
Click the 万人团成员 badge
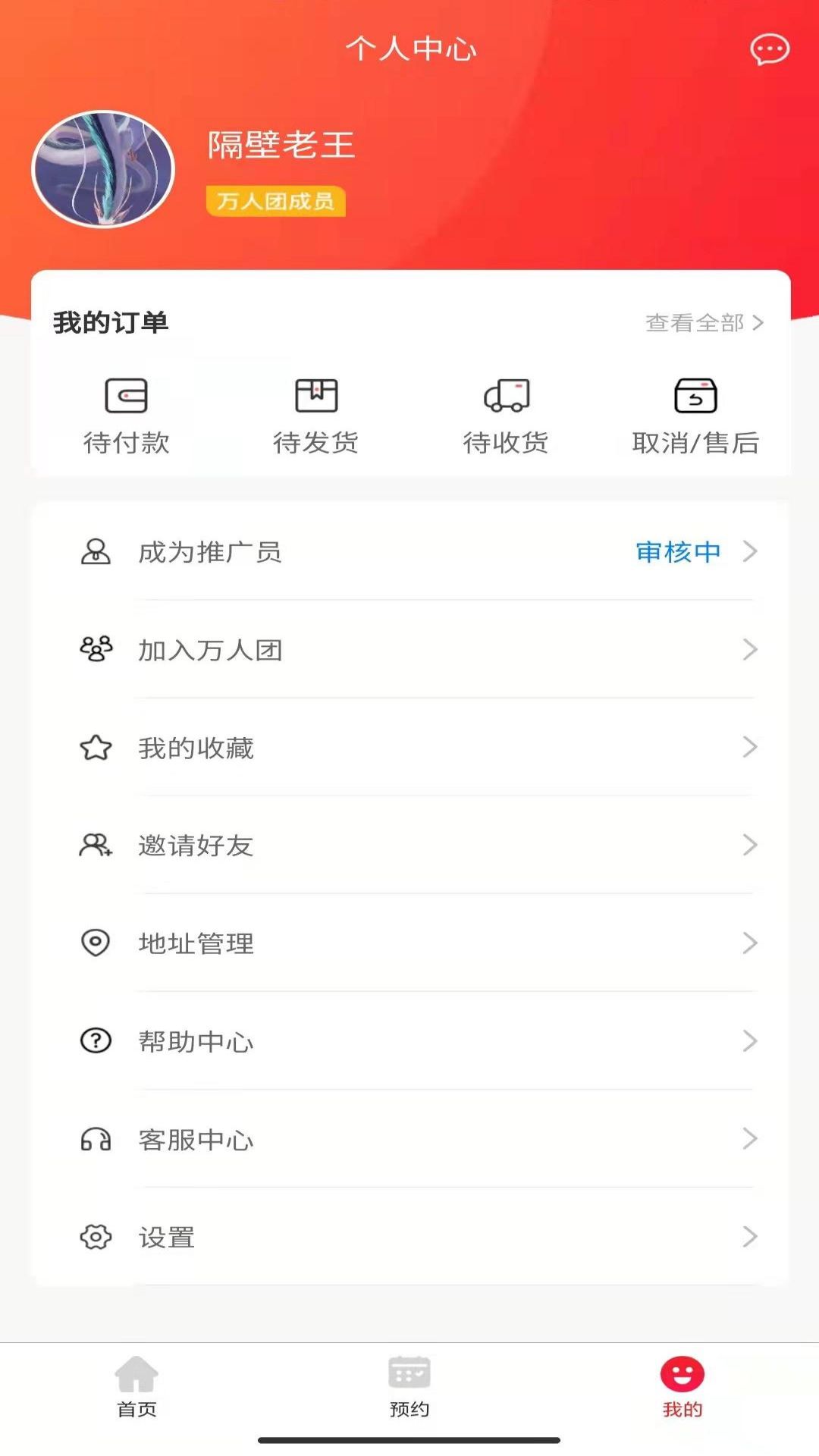point(277,201)
